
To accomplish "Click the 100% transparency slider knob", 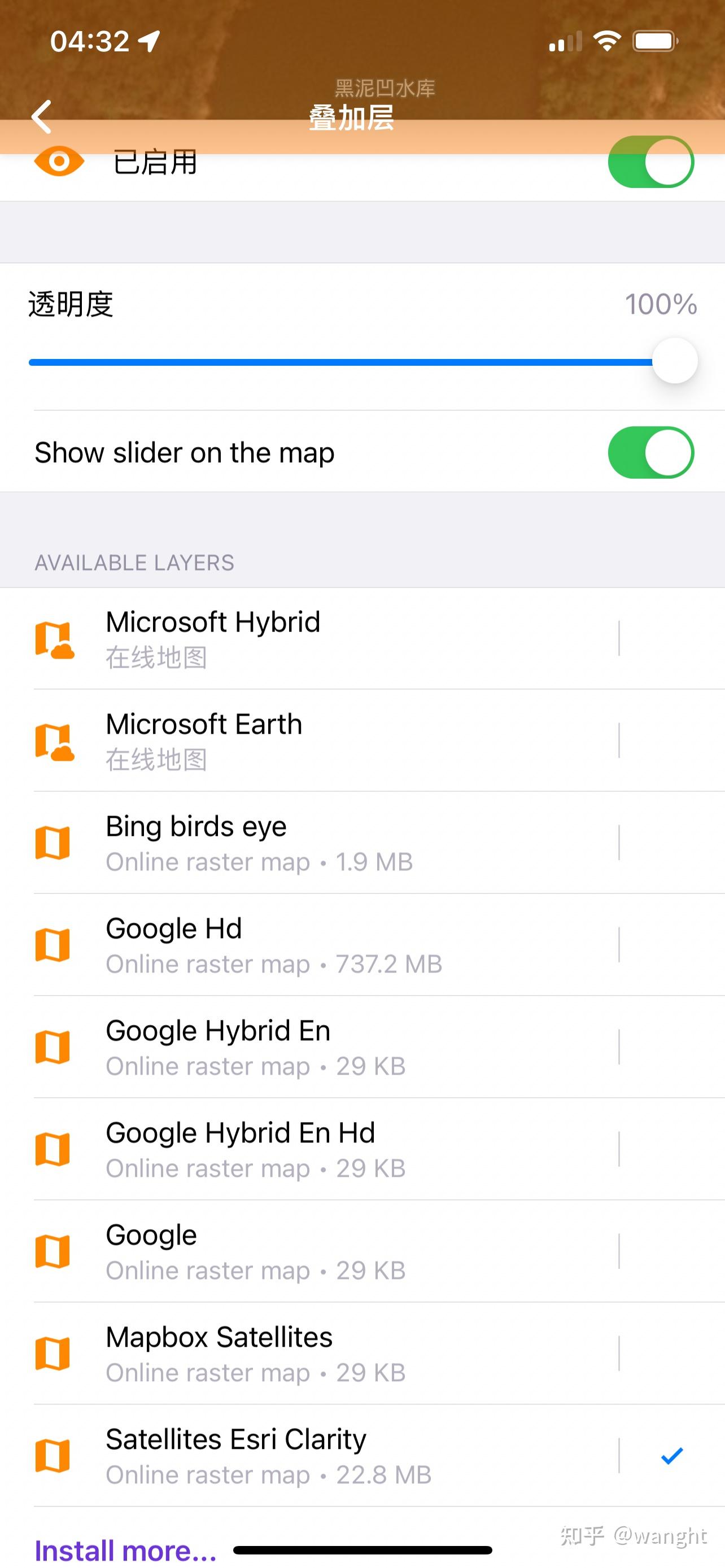I will pos(675,360).
